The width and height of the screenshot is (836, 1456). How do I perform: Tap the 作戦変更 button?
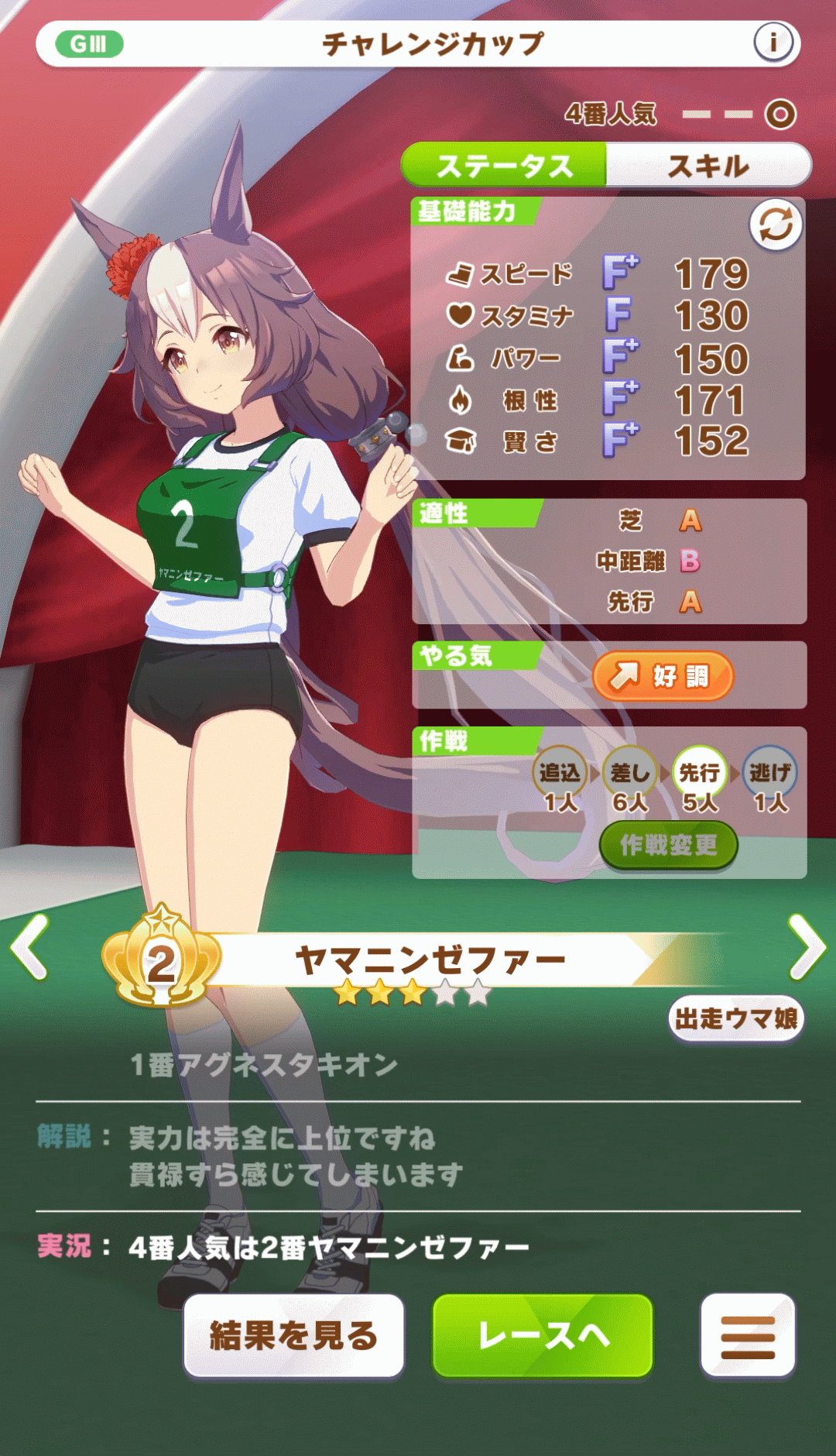[x=668, y=845]
